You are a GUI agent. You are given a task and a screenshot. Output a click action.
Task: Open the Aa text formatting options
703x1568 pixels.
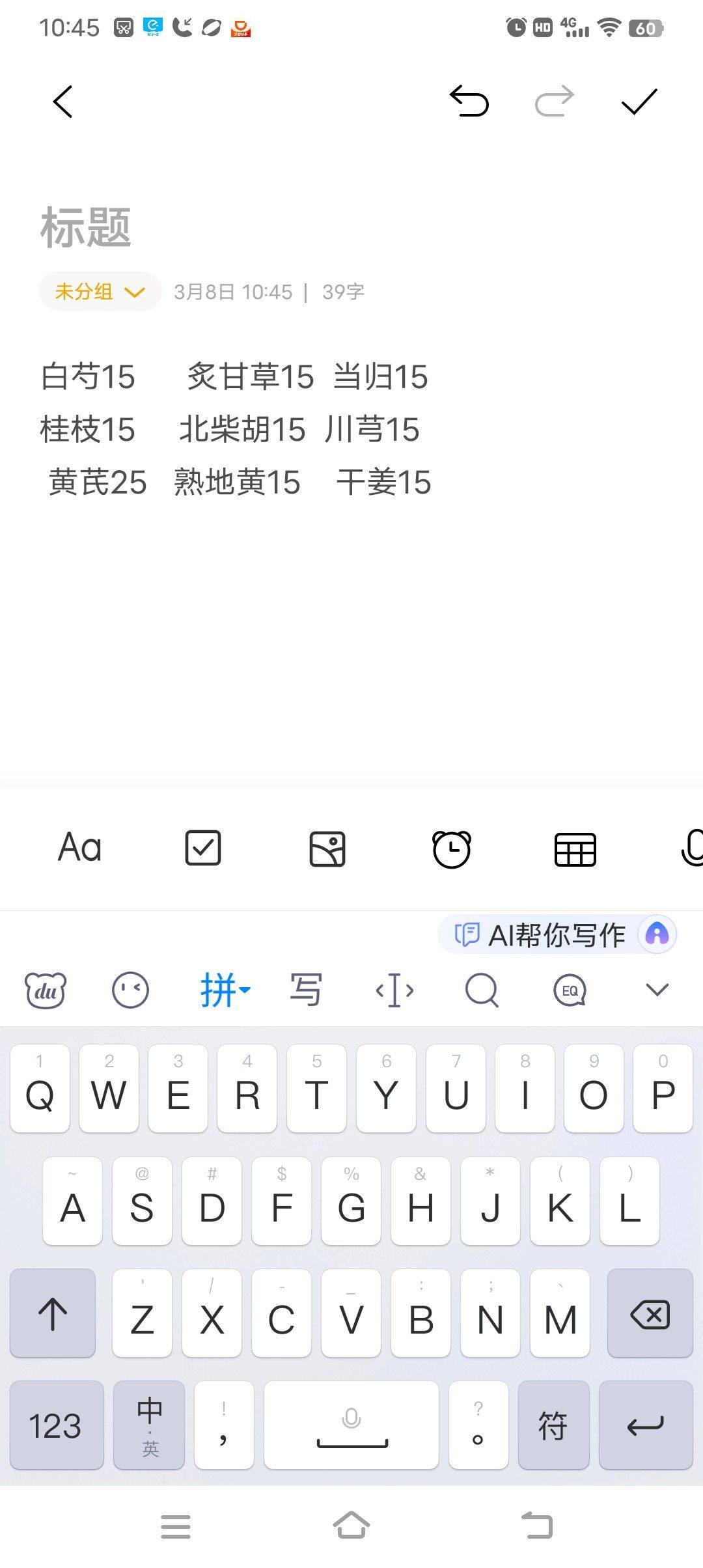[x=79, y=848]
